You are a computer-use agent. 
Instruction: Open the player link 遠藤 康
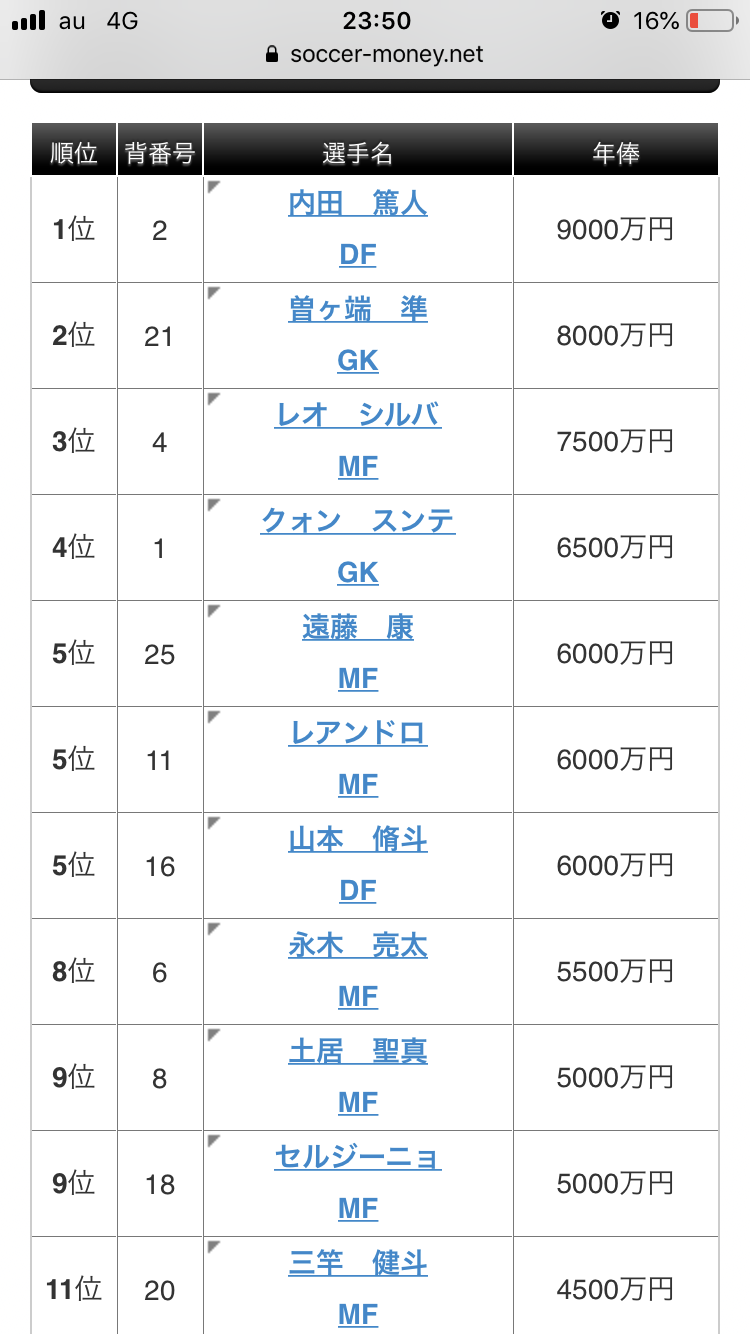coord(358,628)
